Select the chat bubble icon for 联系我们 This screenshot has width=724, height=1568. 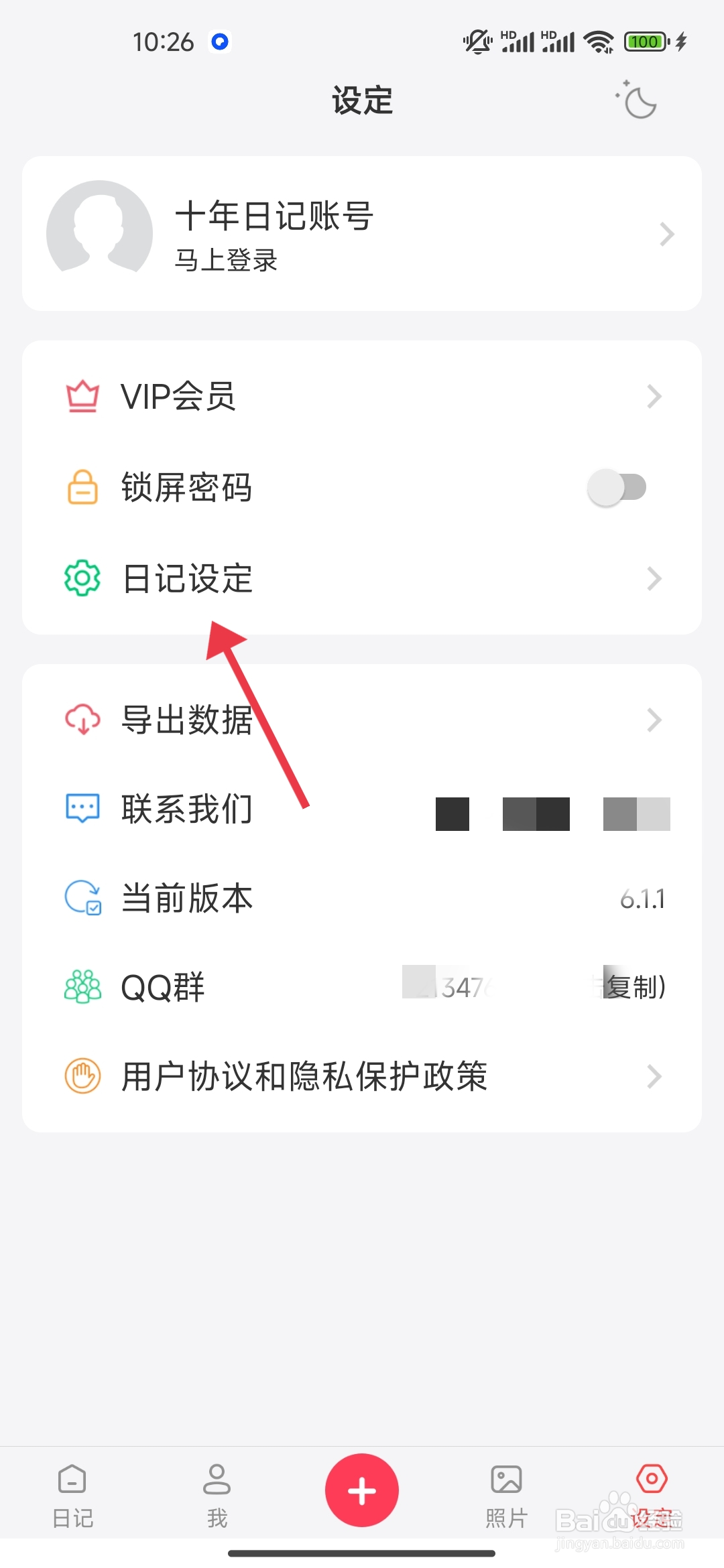tap(82, 809)
